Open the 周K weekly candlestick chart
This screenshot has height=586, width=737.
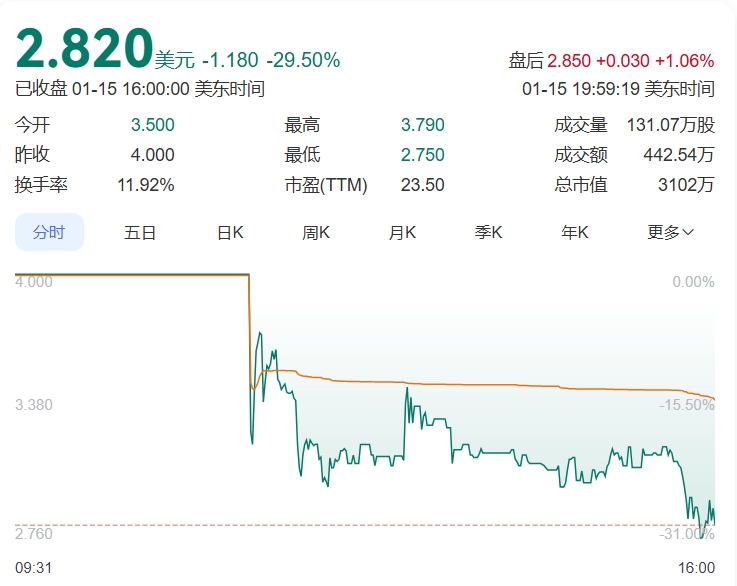click(316, 232)
